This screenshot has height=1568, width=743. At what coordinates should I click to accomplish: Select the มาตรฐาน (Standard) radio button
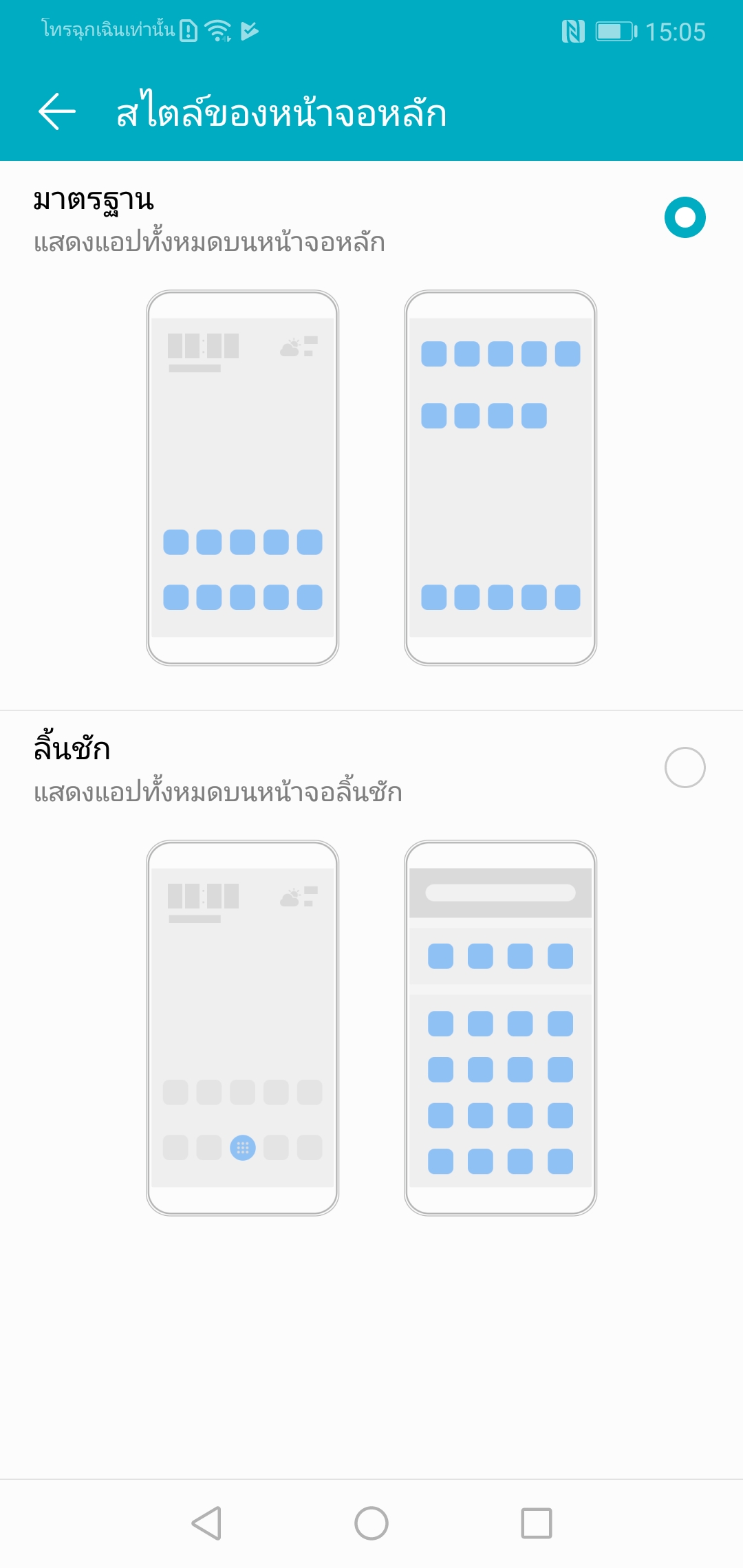pyautogui.click(x=685, y=217)
